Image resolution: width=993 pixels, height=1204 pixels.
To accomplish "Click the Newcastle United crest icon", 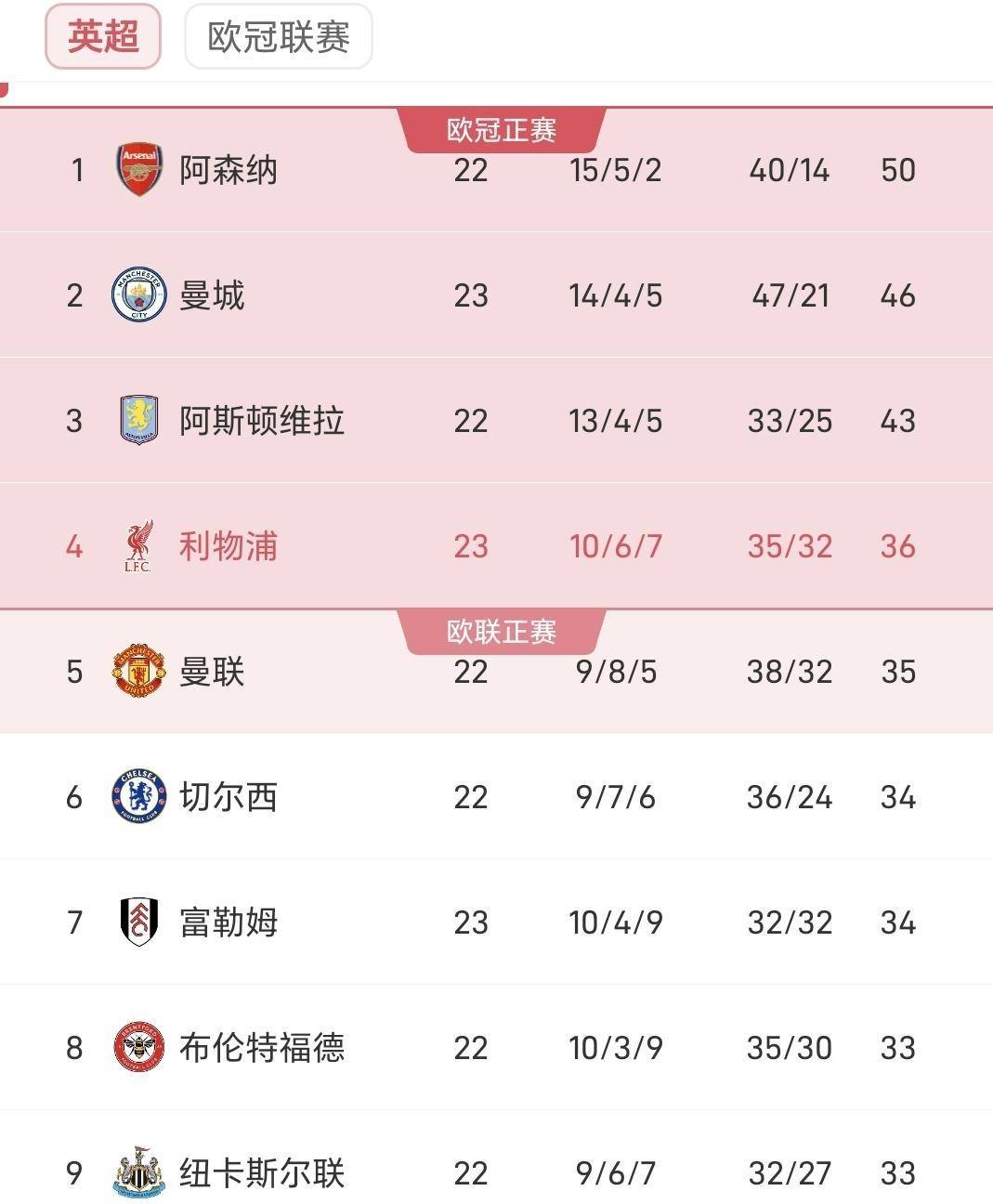I will point(137,1172).
